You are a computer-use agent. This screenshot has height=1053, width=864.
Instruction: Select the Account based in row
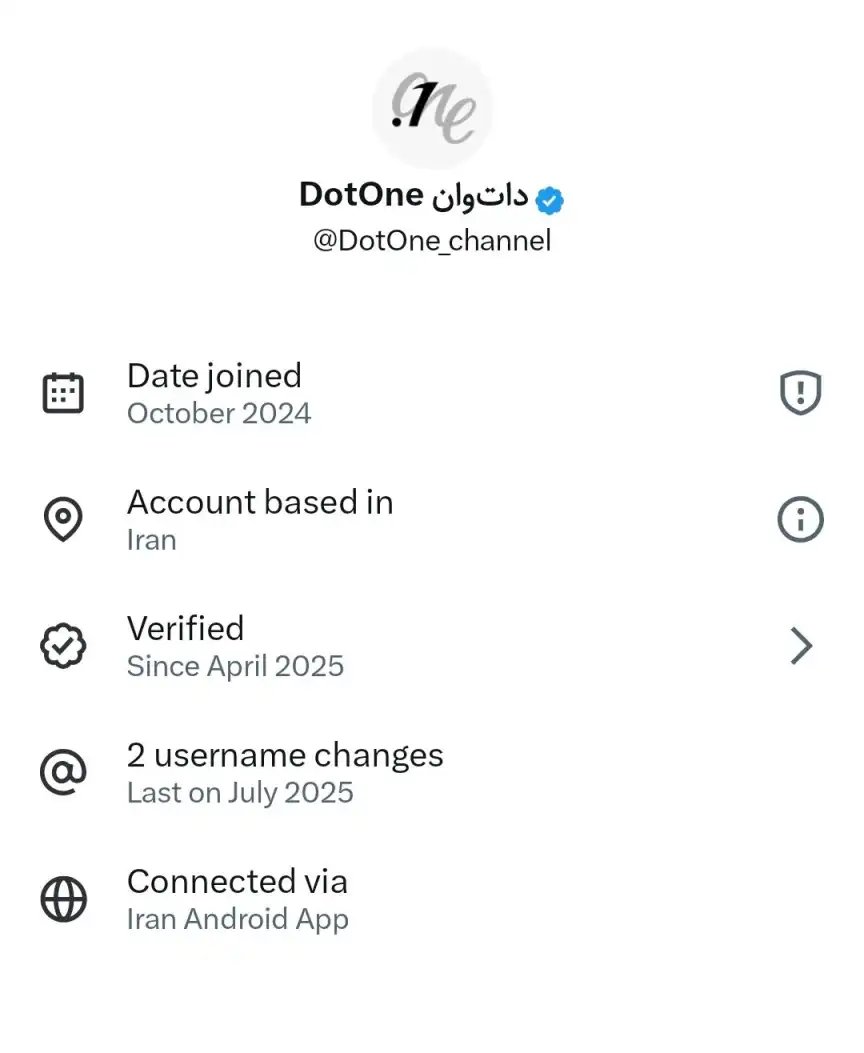pyautogui.click(x=260, y=502)
